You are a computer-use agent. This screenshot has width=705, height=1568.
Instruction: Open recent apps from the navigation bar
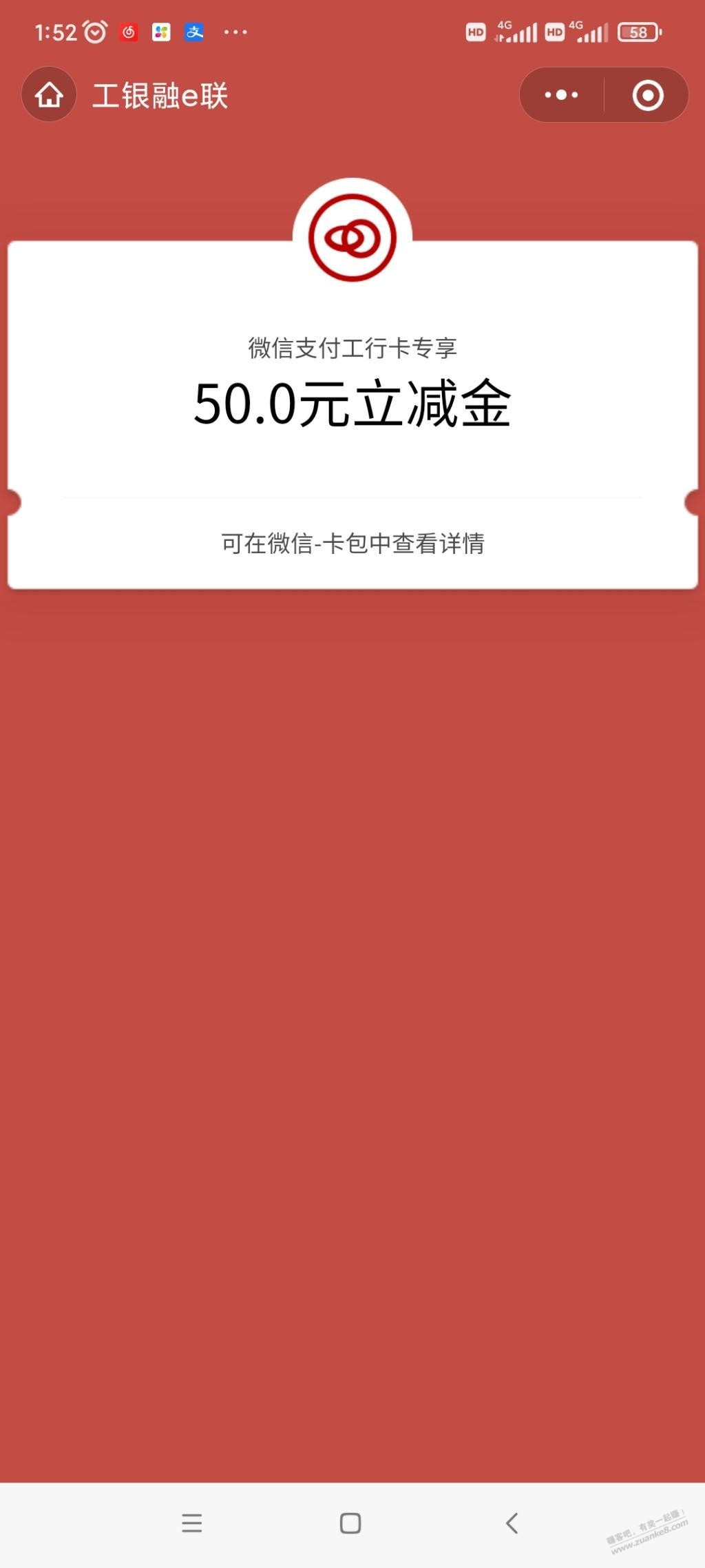pyautogui.click(x=192, y=1523)
